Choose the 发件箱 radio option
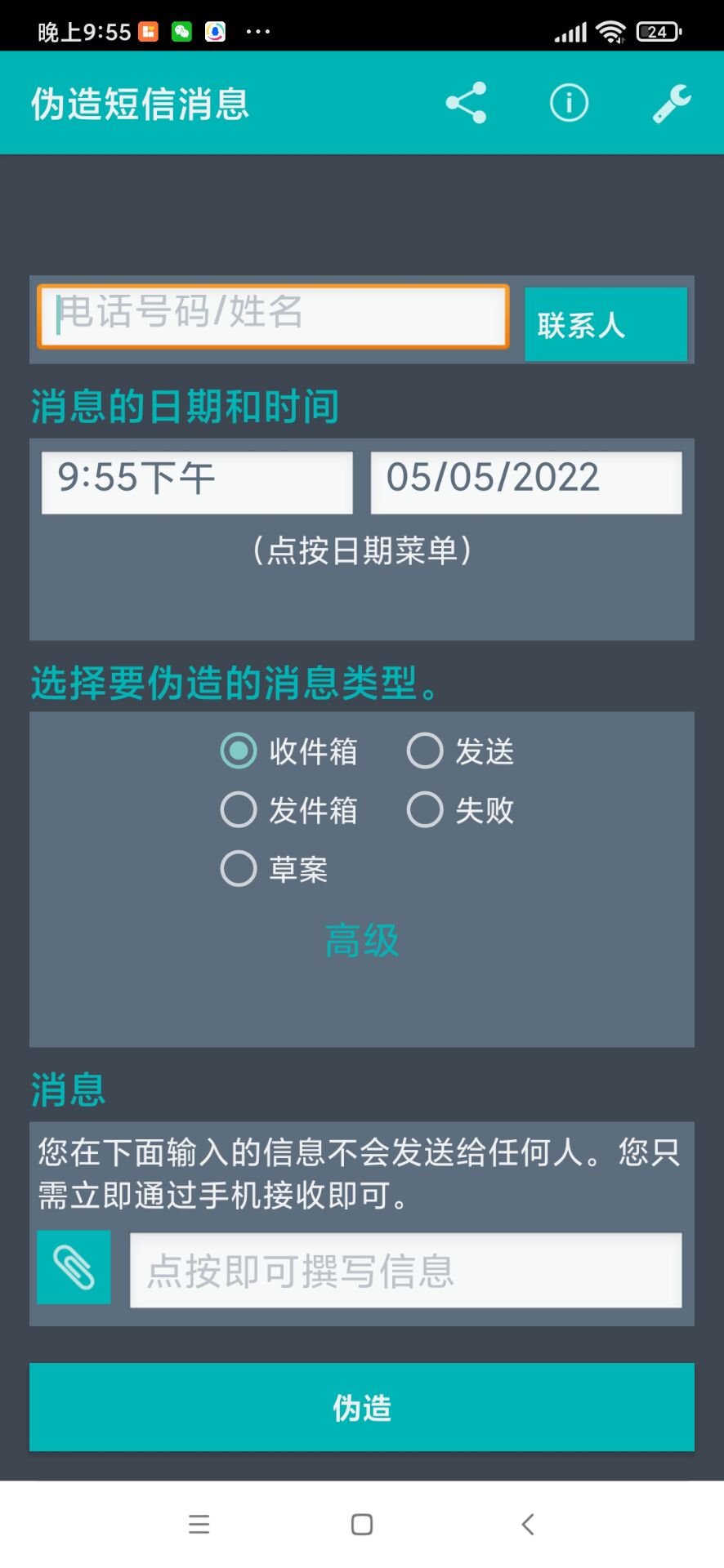 point(239,810)
